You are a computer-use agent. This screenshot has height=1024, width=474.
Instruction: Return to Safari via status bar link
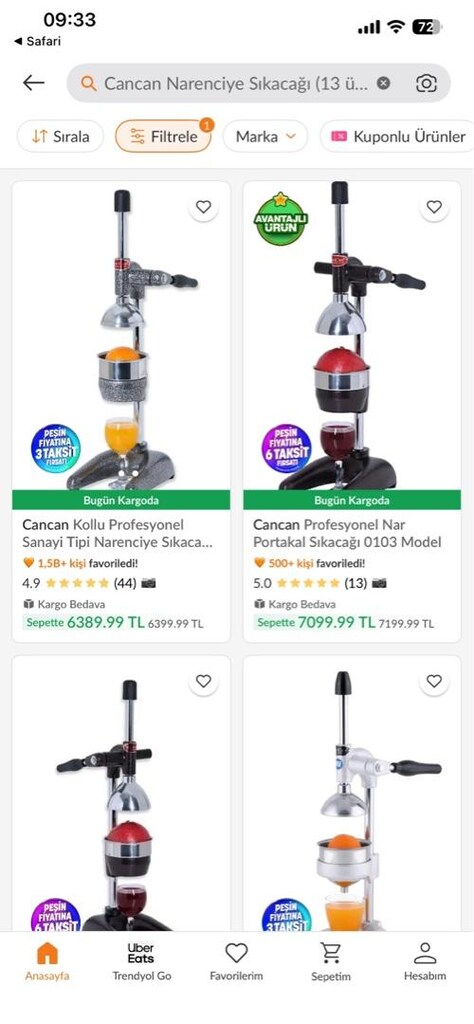pos(37,41)
